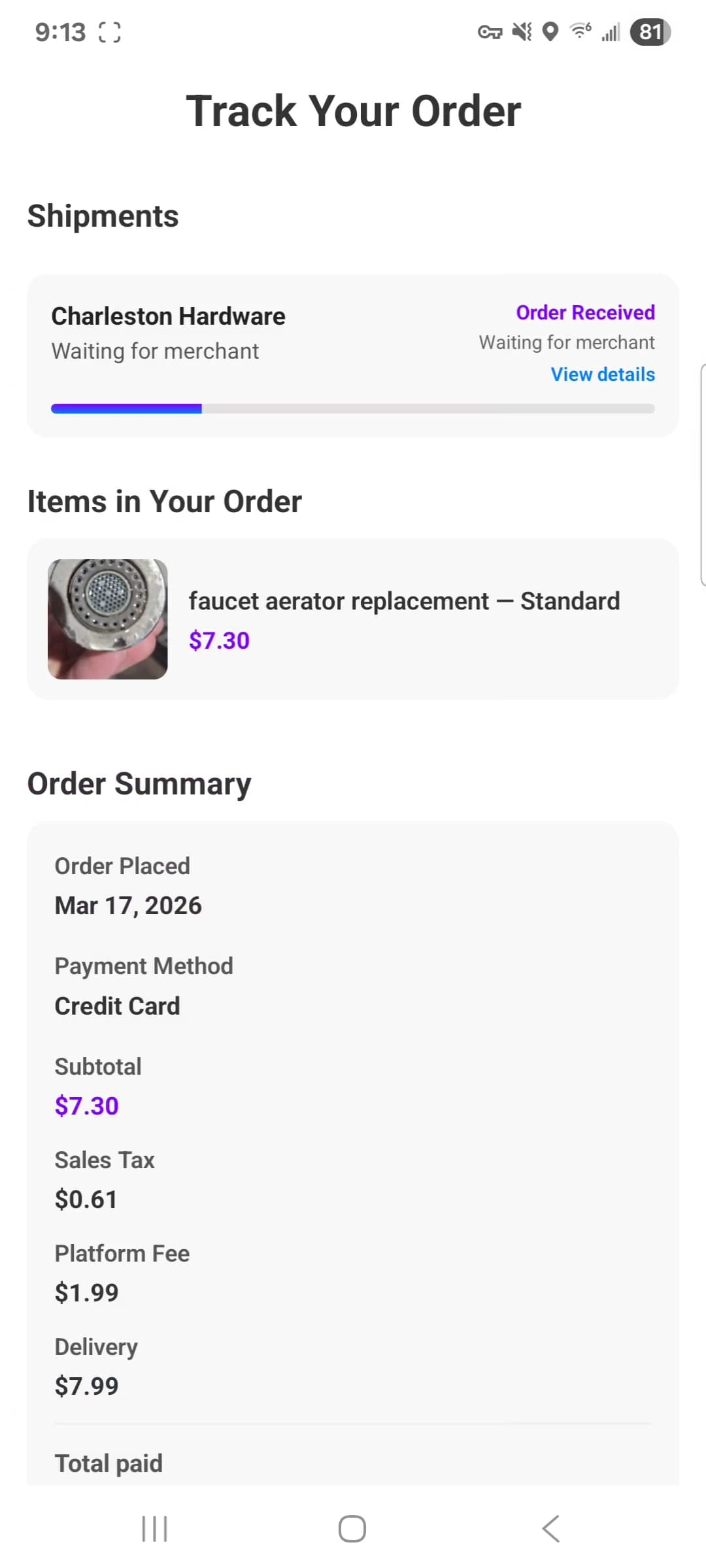Tap the screen capture icon beside the clock
This screenshot has width=706, height=1568.
pos(110,31)
